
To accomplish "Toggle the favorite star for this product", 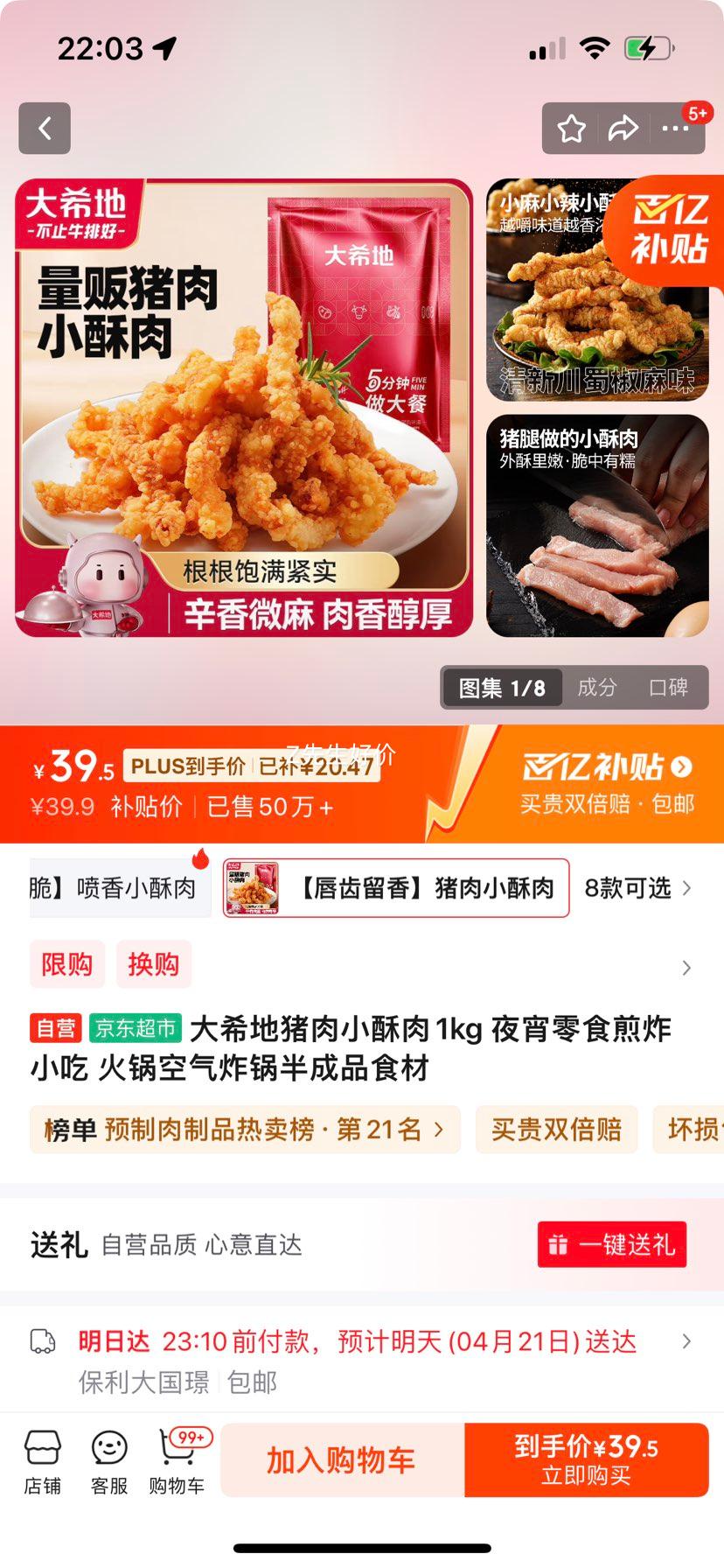I will pyautogui.click(x=572, y=128).
